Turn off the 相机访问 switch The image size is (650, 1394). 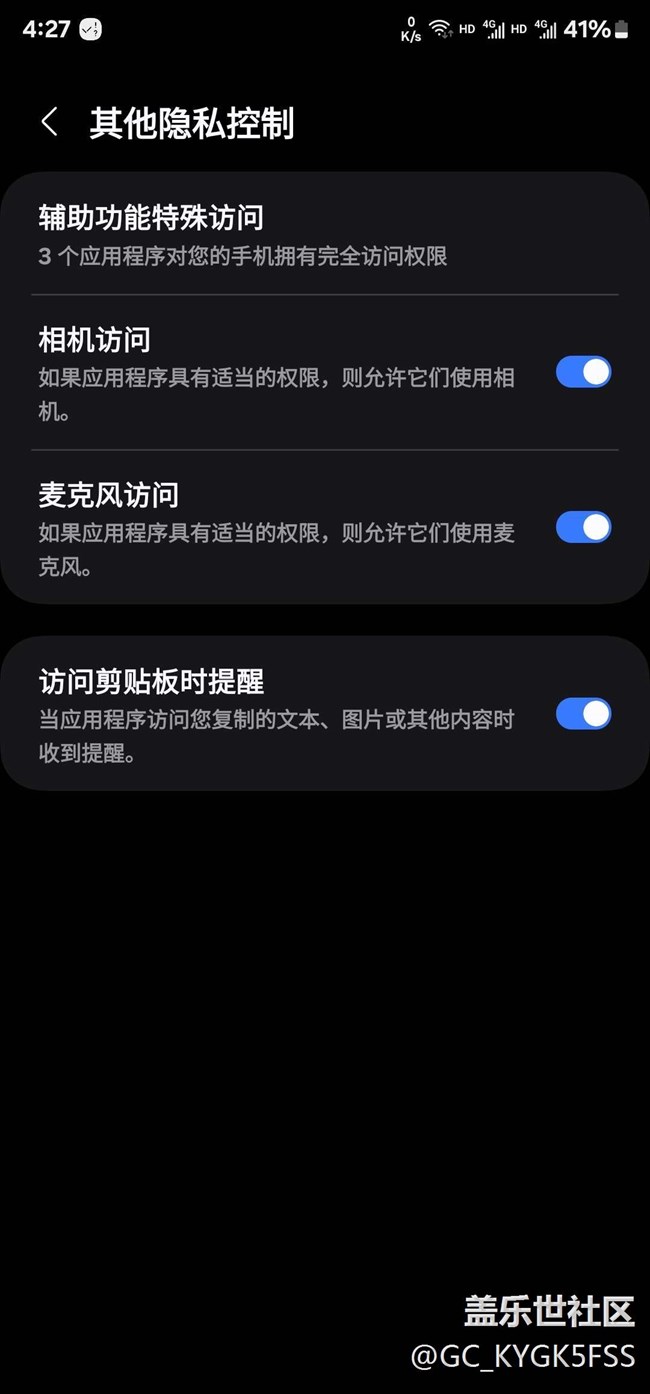[x=583, y=372]
